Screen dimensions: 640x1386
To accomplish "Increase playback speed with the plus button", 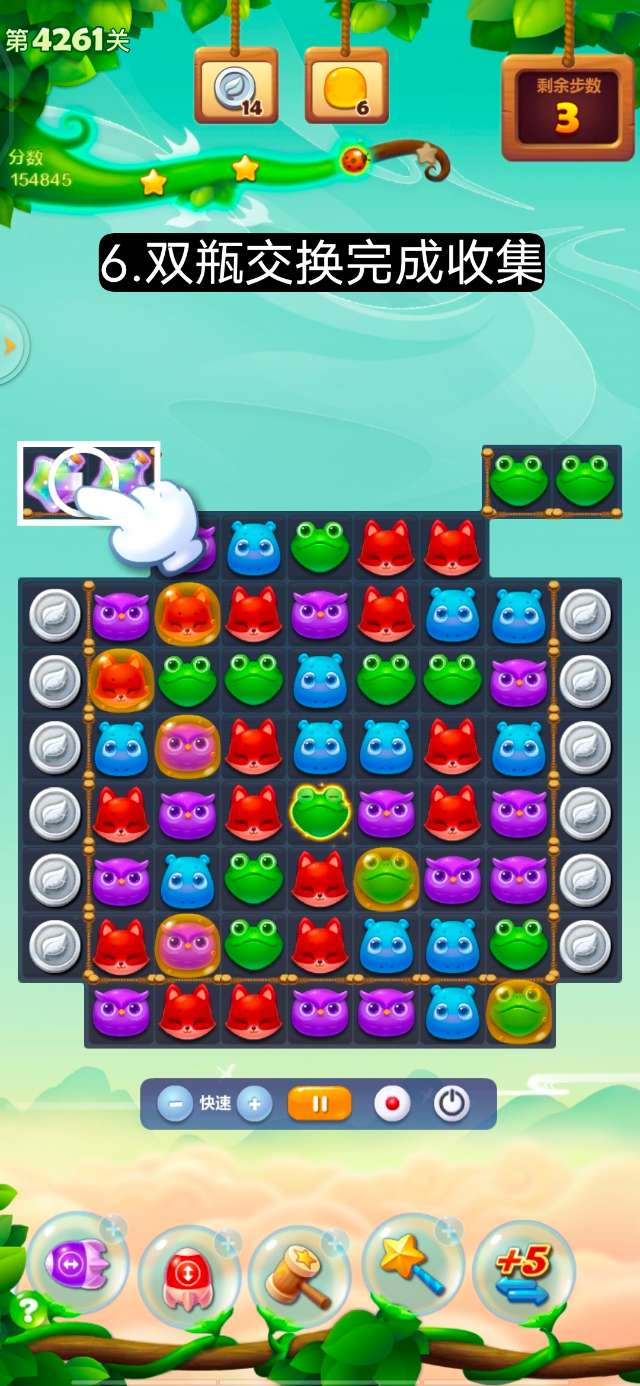I will [x=254, y=1104].
